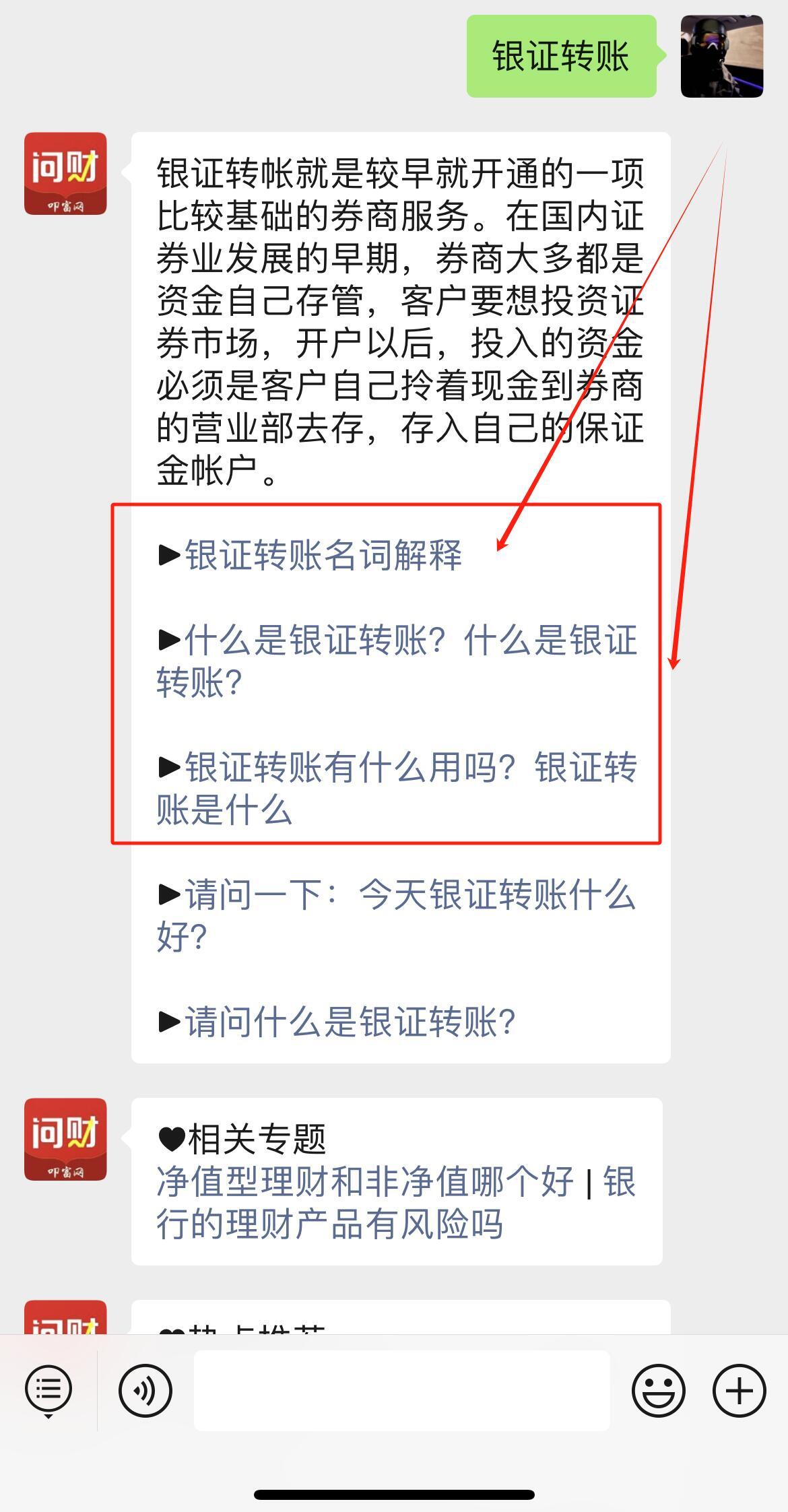
Task: Switch to the account menu
Action: coord(48,1390)
